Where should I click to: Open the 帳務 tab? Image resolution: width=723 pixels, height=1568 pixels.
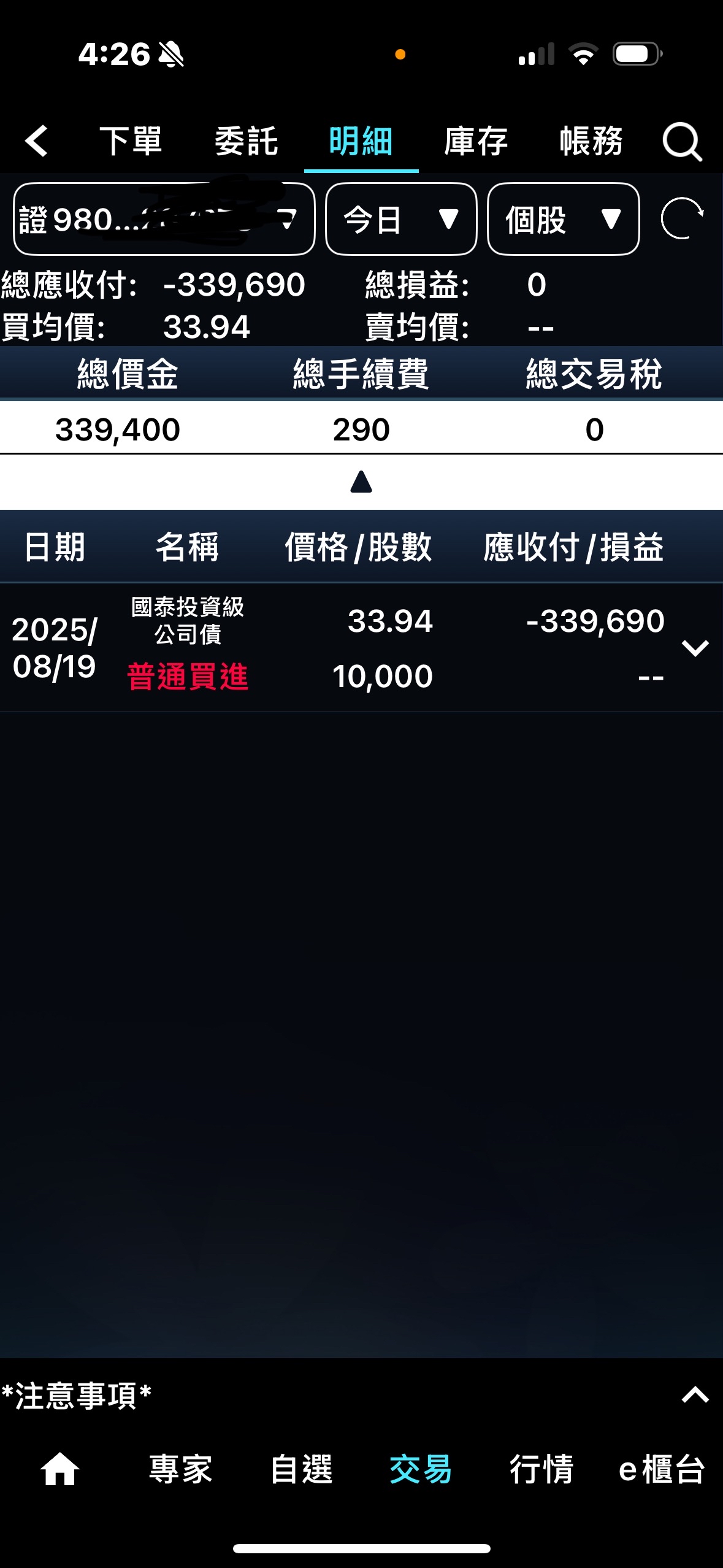point(591,141)
